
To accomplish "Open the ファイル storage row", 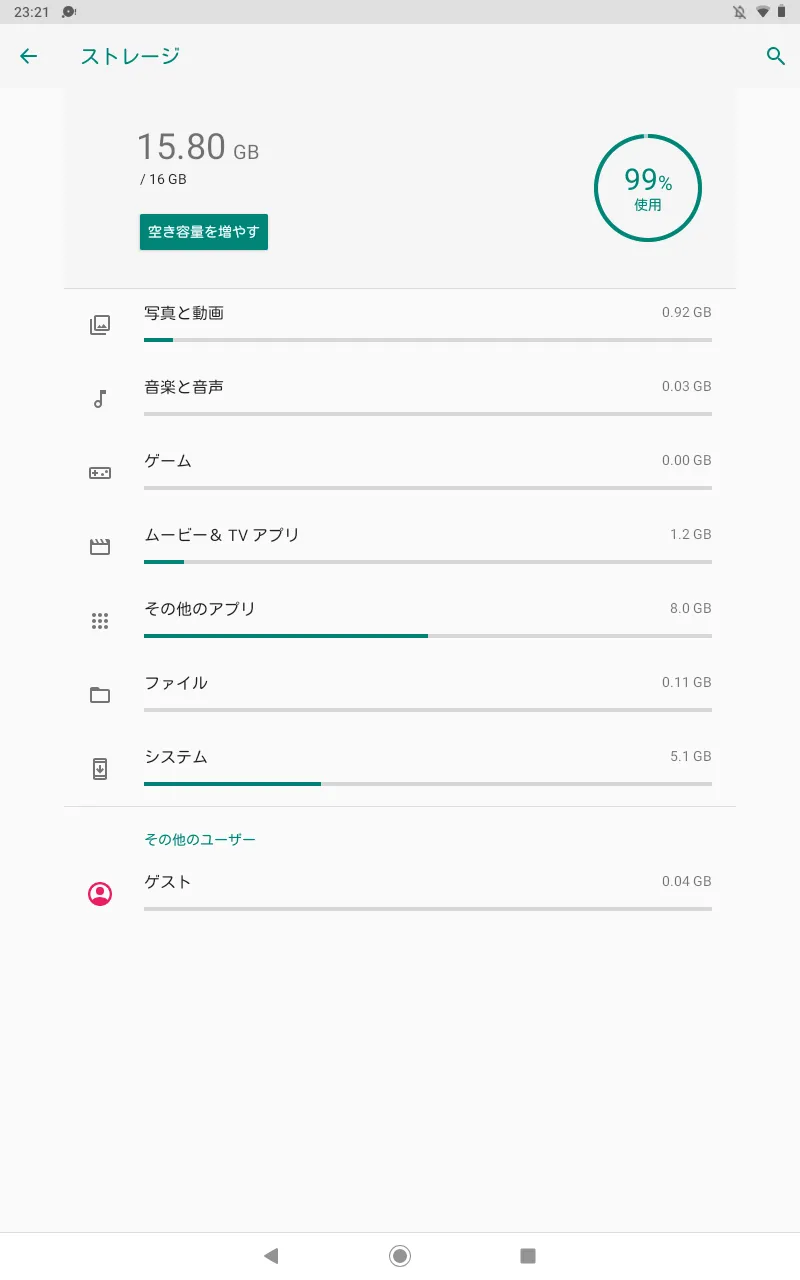I will (400, 694).
